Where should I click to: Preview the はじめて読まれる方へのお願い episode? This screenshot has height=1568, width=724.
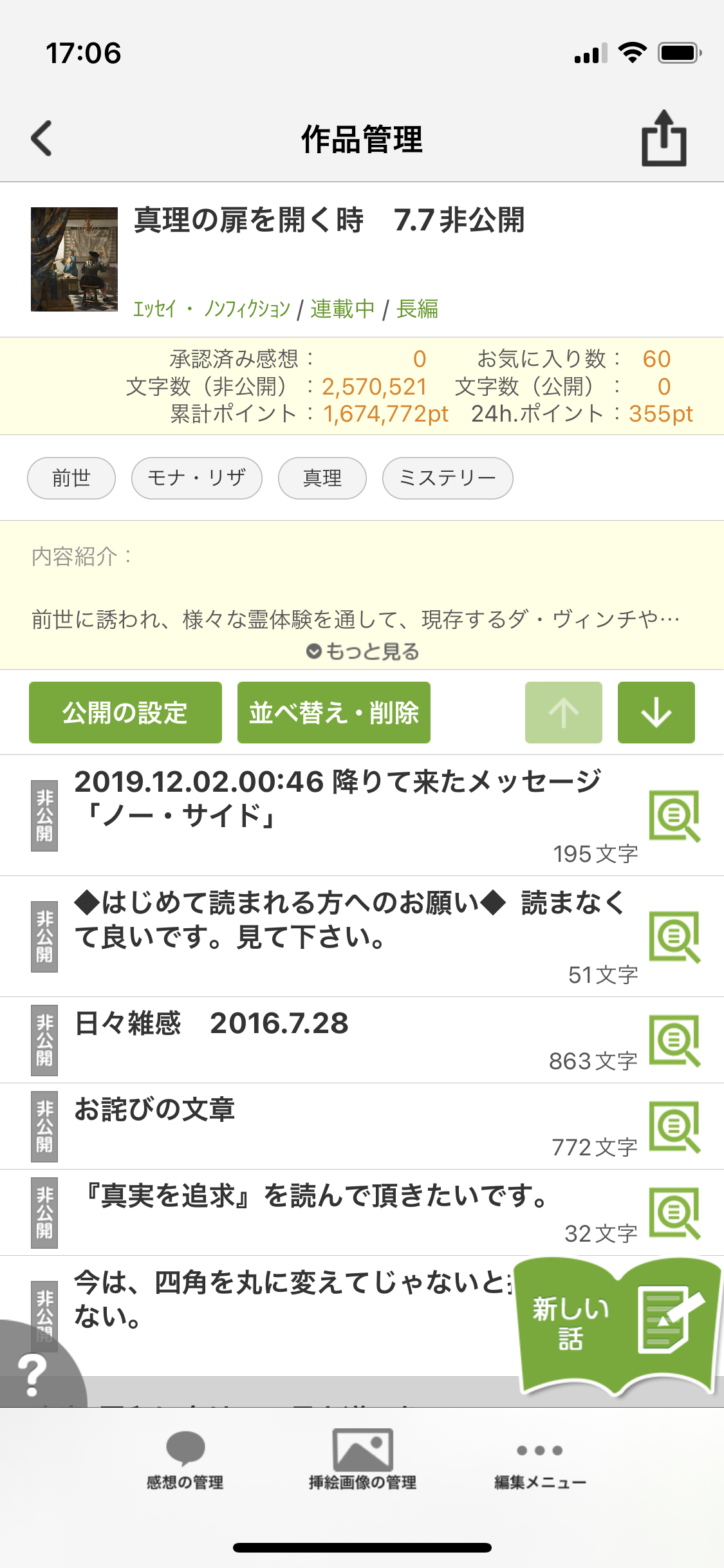[674, 937]
